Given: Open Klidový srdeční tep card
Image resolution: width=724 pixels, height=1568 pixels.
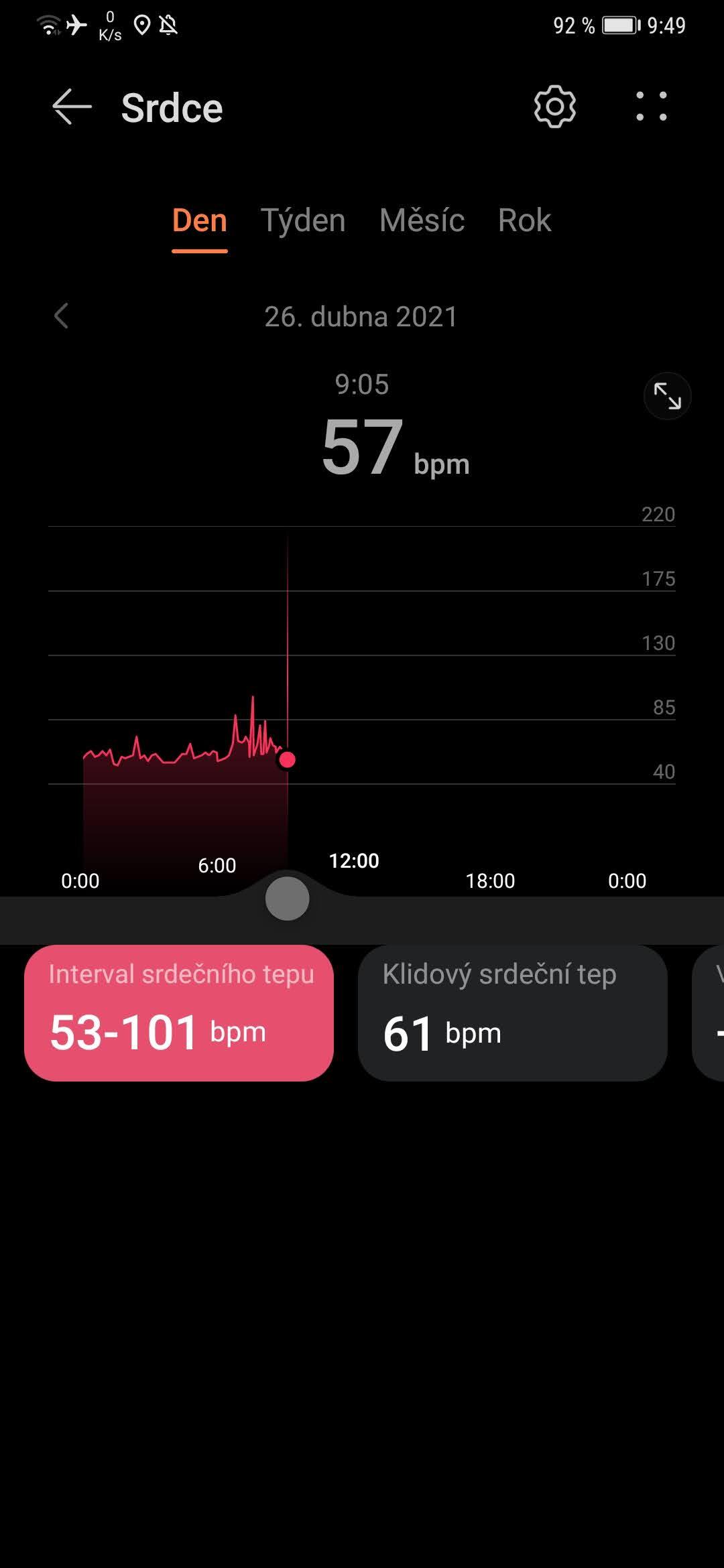Looking at the screenshot, I should pyautogui.click(x=512, y=1012).
